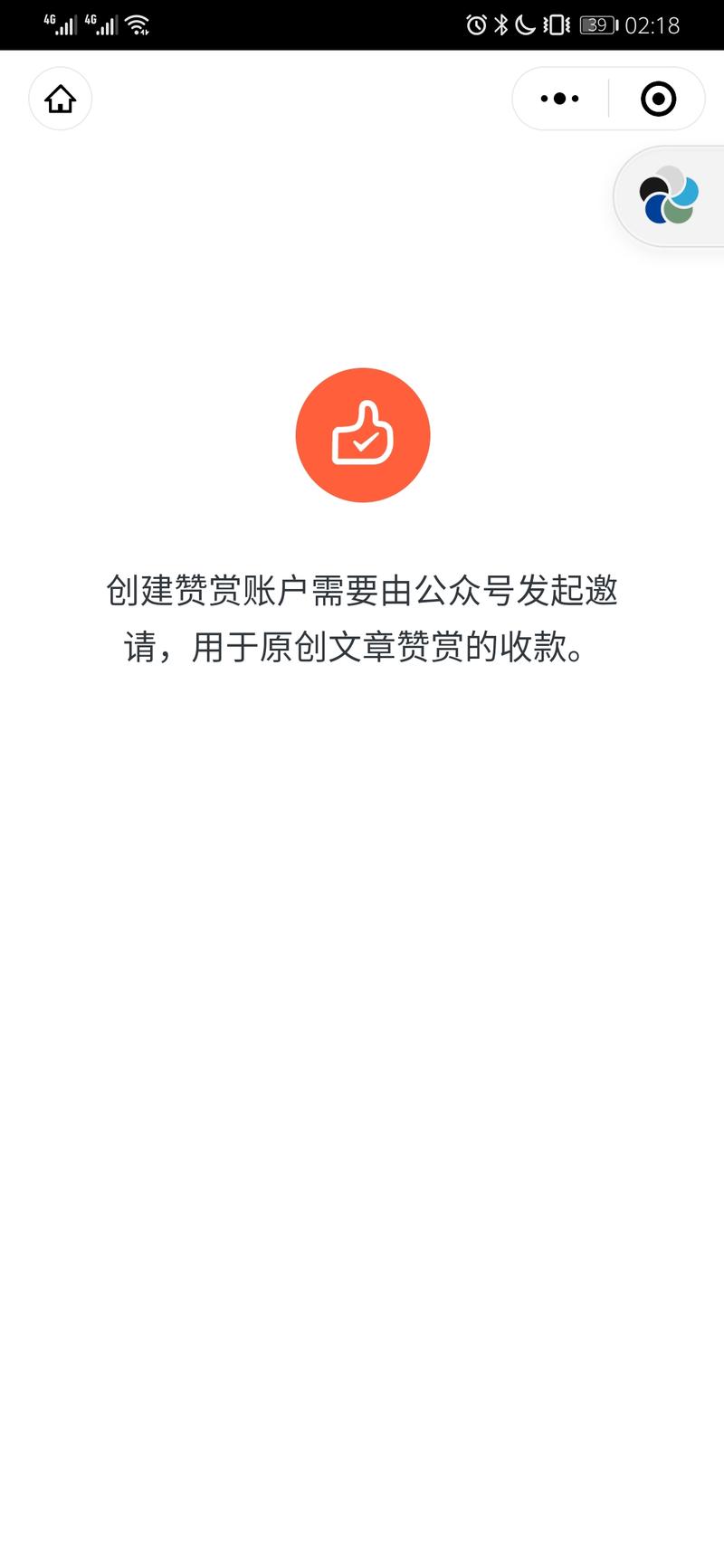Tap the battery indicator showing 39
The width and height of the screenshot is (724, 1568).
[x=598, y=25]
